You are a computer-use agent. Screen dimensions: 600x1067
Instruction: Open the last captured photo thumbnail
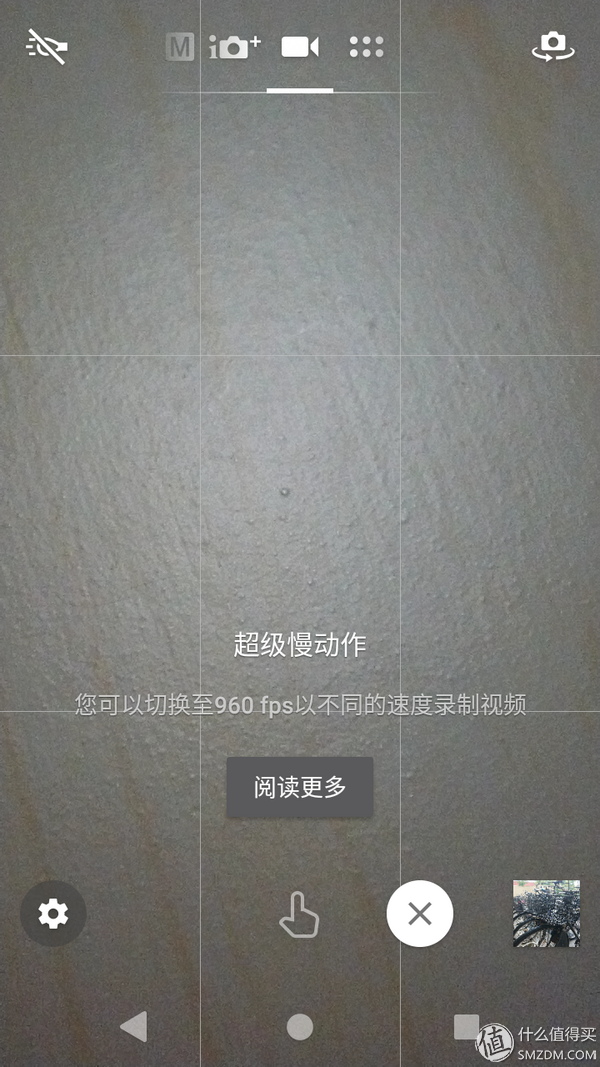(546, 913)
